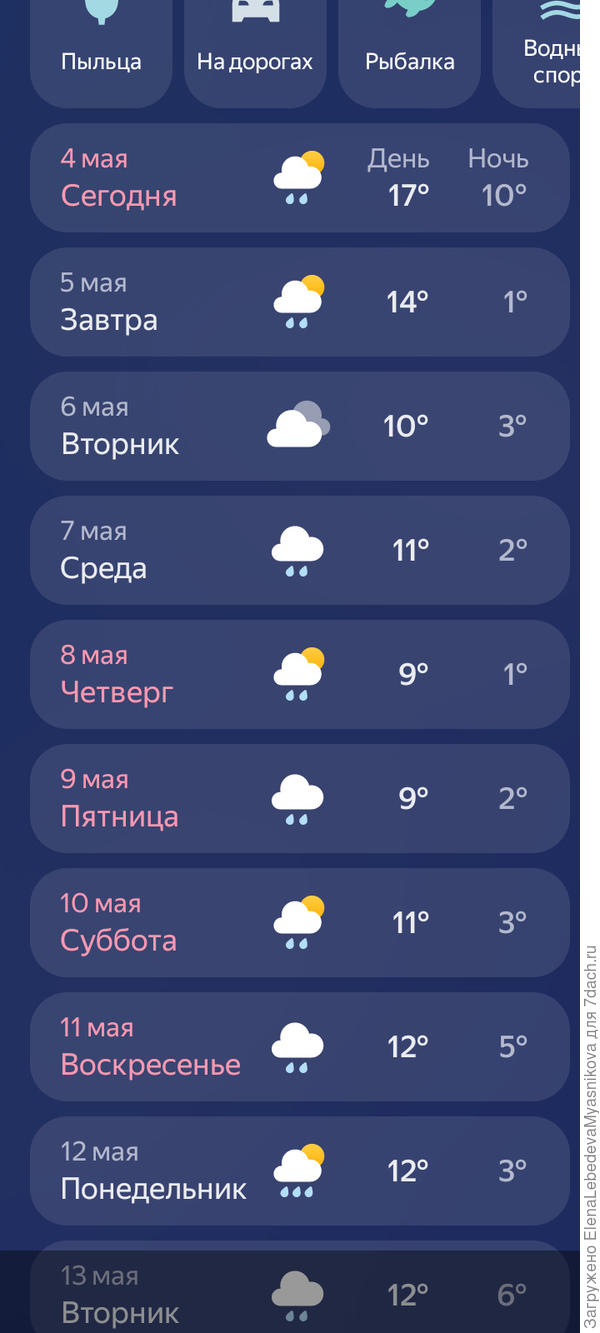600x1333 pixels.
Task: View tomorrow's forecast for 5 мая
Action: click(x=299, y=302)
